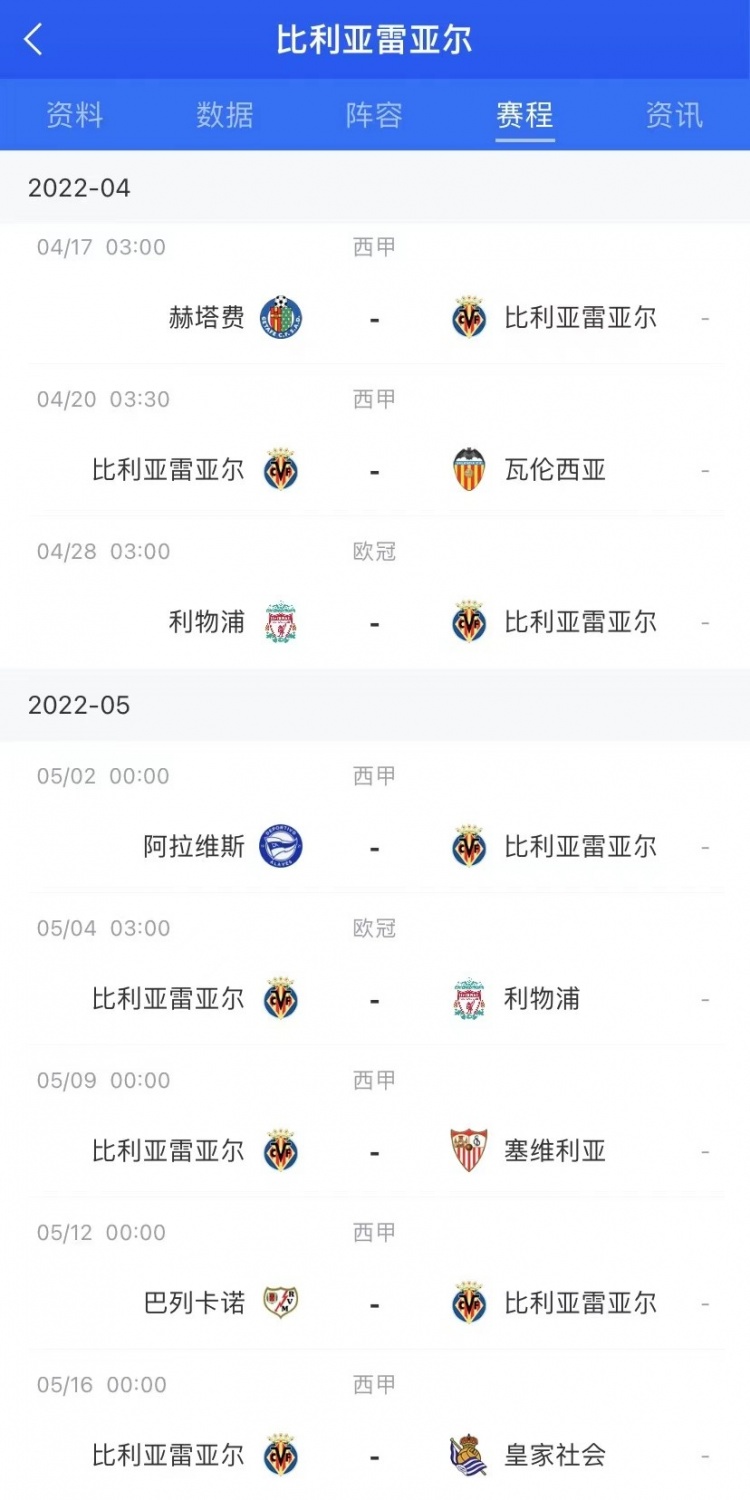This screenshot has height=1500, width=750.
Task: Switch to the 数据 tab
Action: (x=225, y=115)
